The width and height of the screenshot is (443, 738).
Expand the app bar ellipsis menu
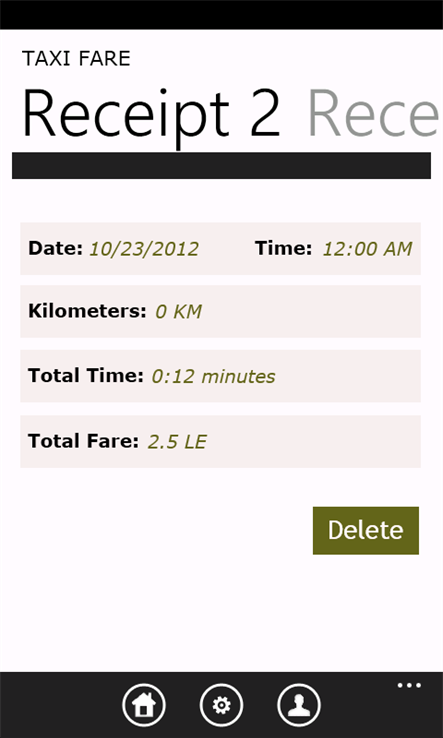click(409, 686)
